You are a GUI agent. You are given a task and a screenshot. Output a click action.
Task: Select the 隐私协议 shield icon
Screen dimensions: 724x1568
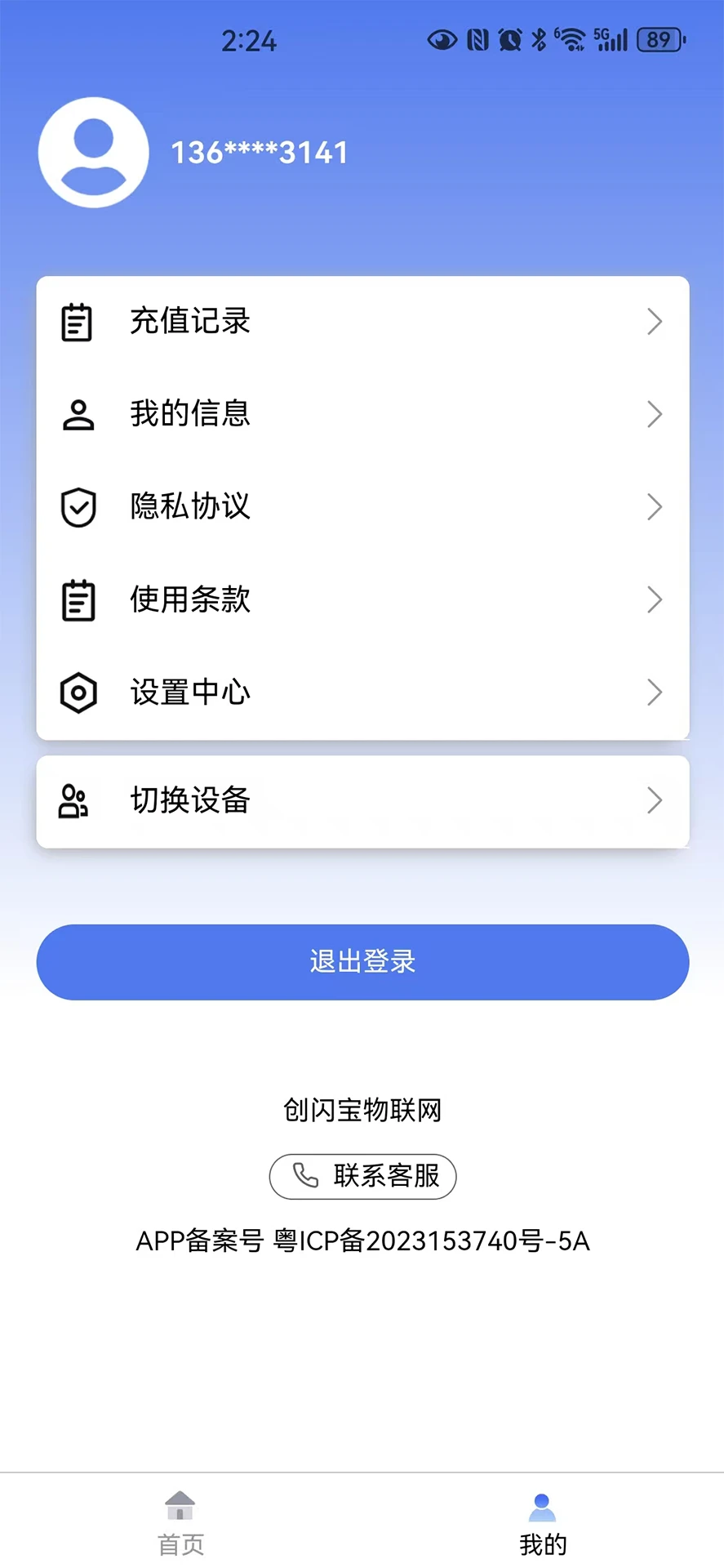coord(78,507)
